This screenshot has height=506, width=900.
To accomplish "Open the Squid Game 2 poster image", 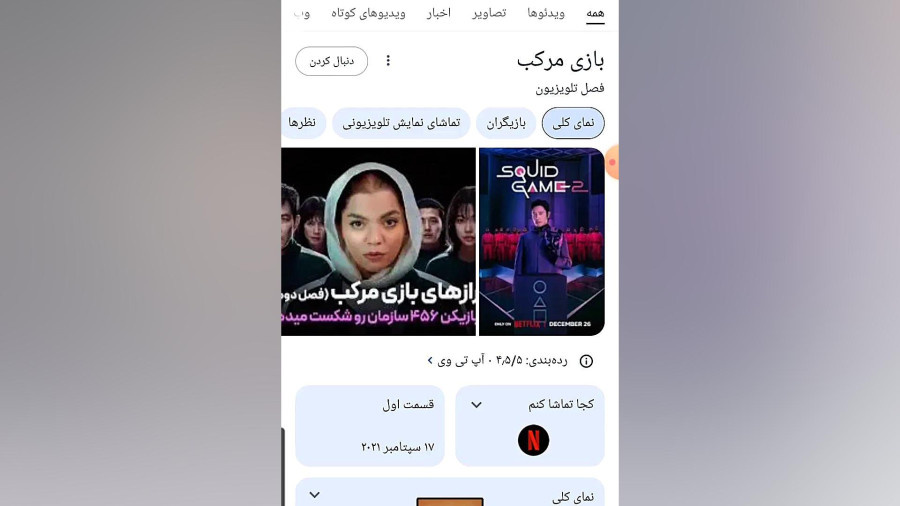I will point(541,241).
